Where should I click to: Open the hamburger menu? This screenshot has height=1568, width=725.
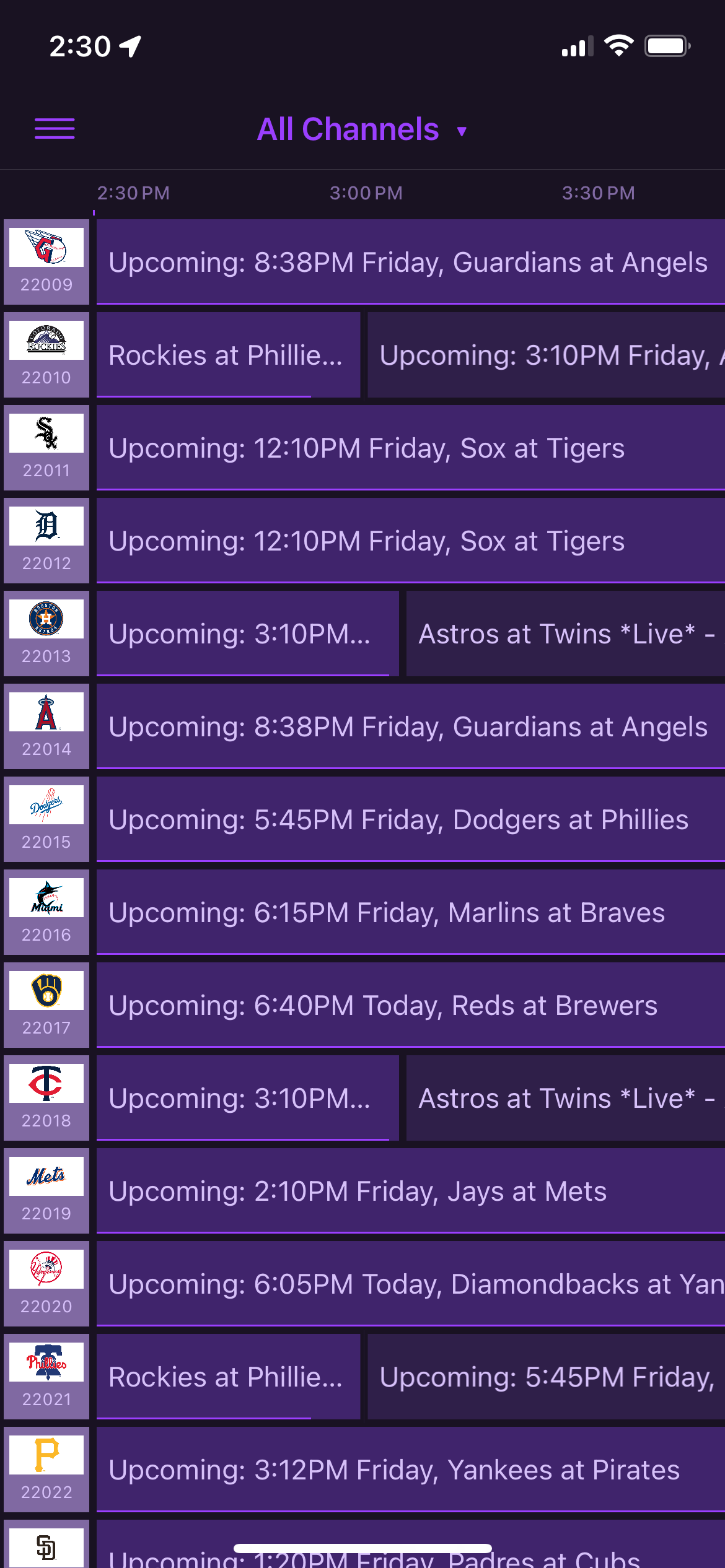click(x=55, y=129)
